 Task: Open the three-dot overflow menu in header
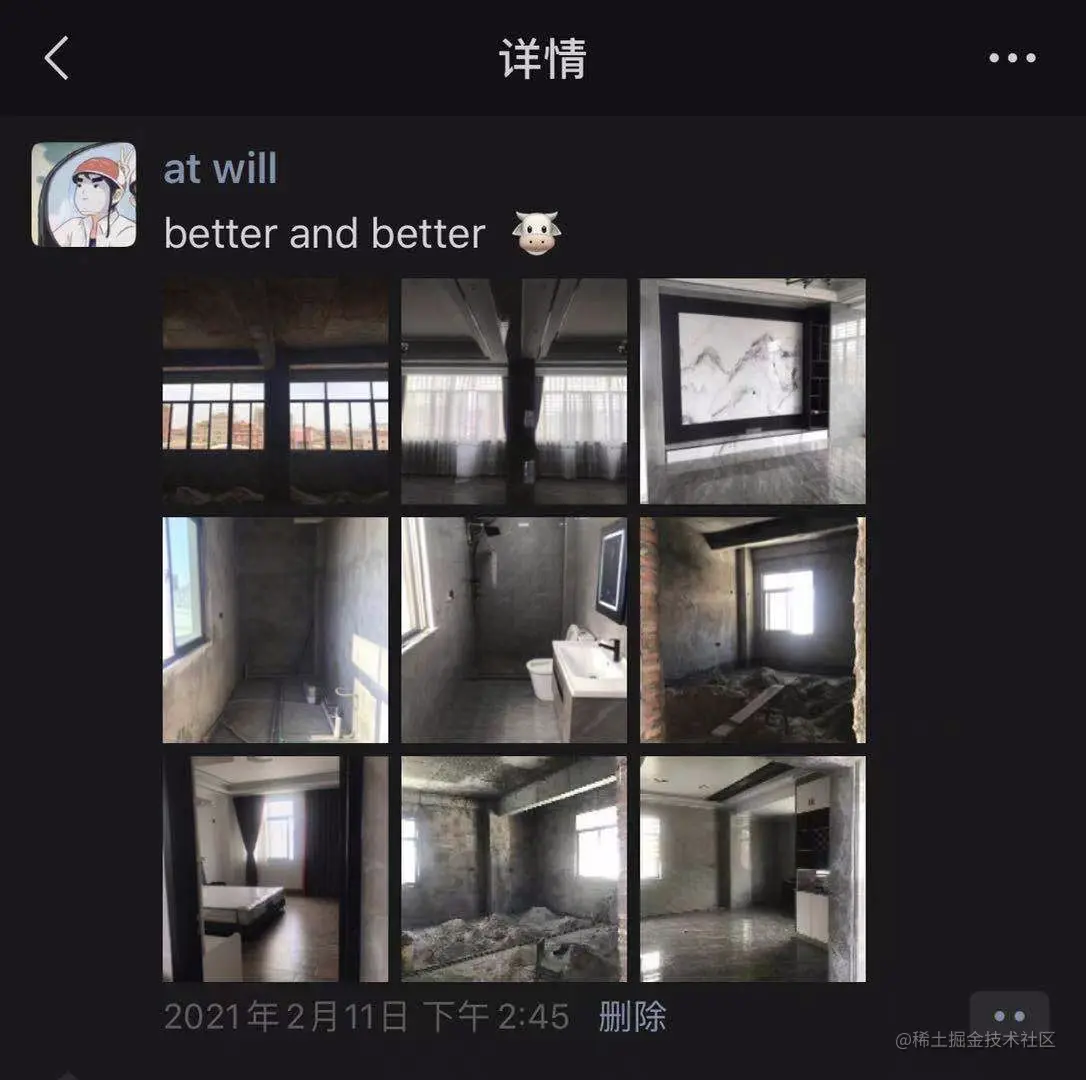tap(1012, 58)
